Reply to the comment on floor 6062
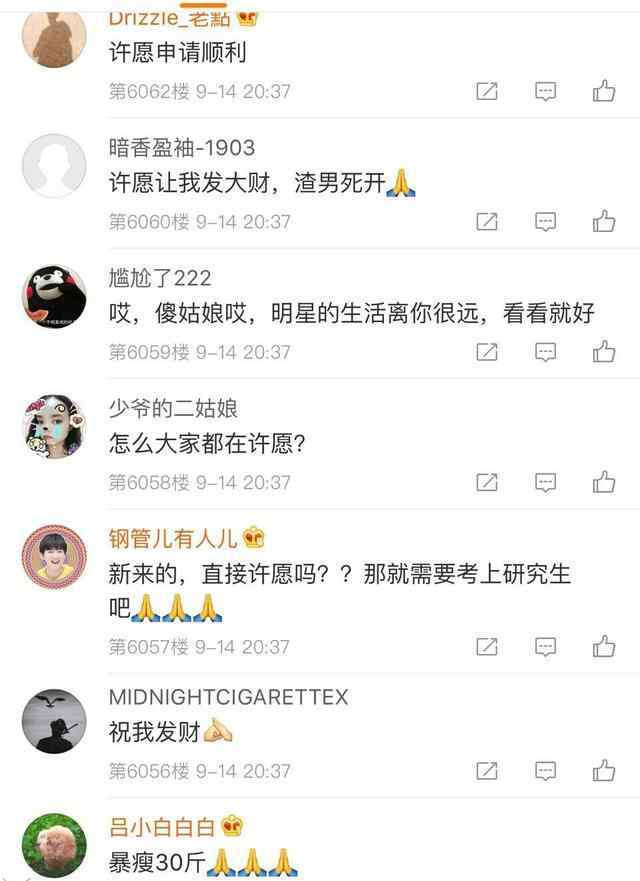The height and width of the screenshot is (881, 640). click(x=545, y=91)
